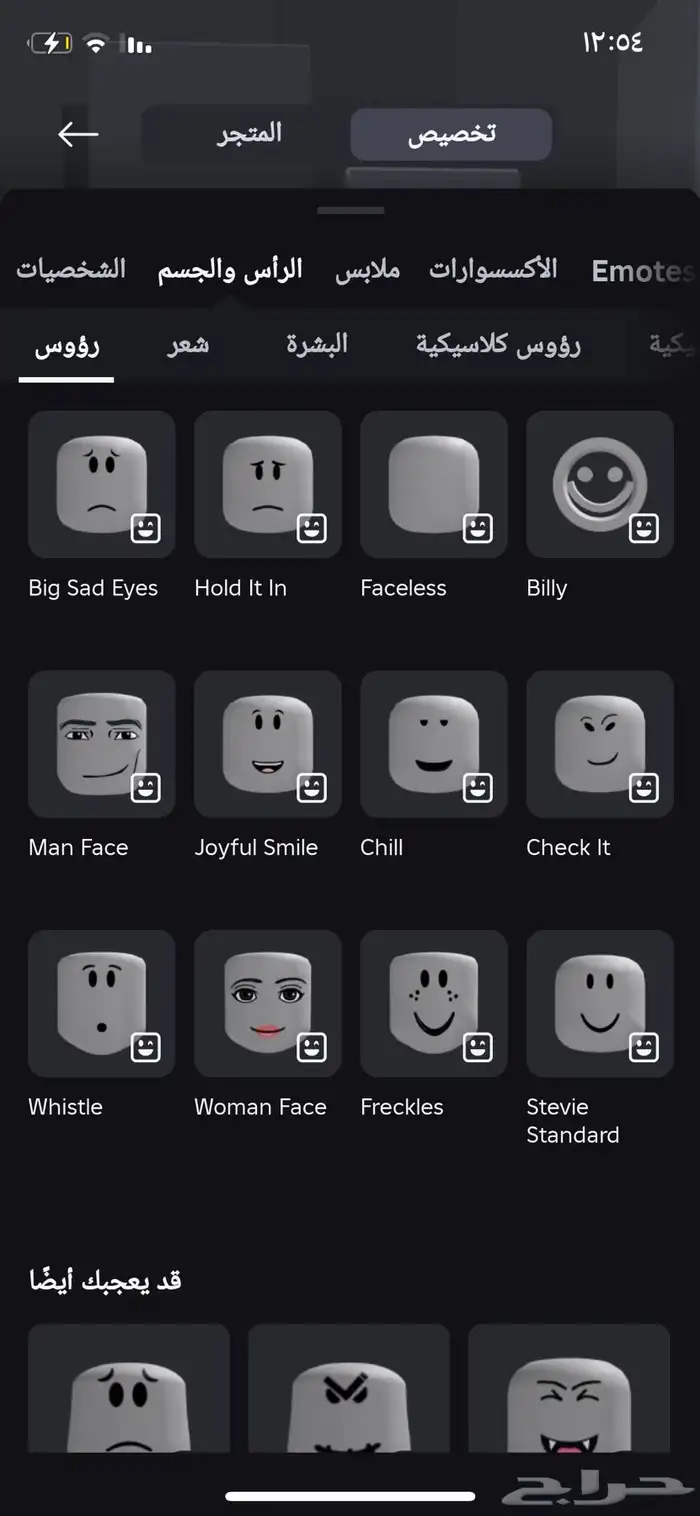This screenshot has width=700, height=1516.
Task: Select the Woman Face head
Action: pyautogui.click(x=267, y=1004)
